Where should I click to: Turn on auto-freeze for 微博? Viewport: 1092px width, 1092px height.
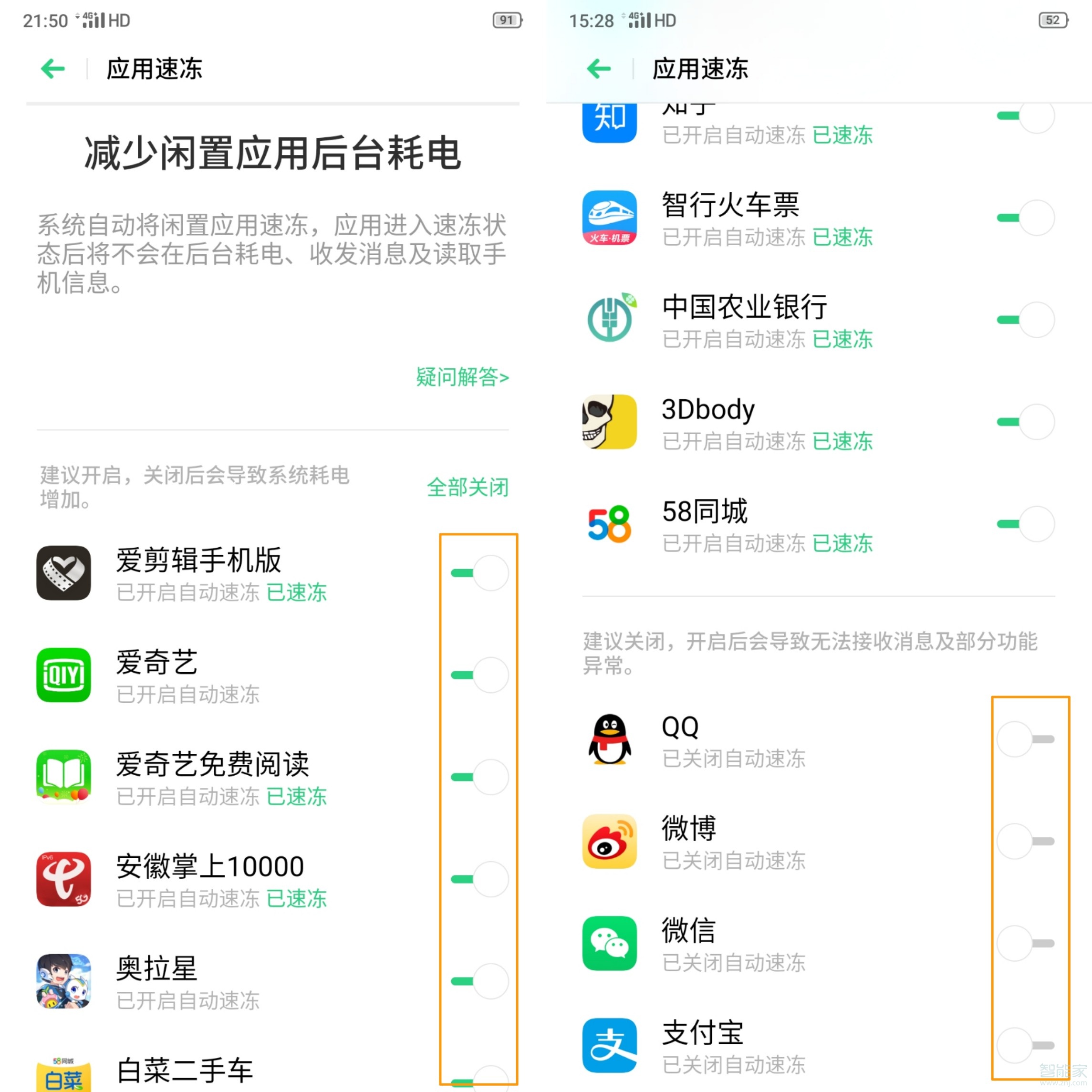click(x=1025, y=841)
